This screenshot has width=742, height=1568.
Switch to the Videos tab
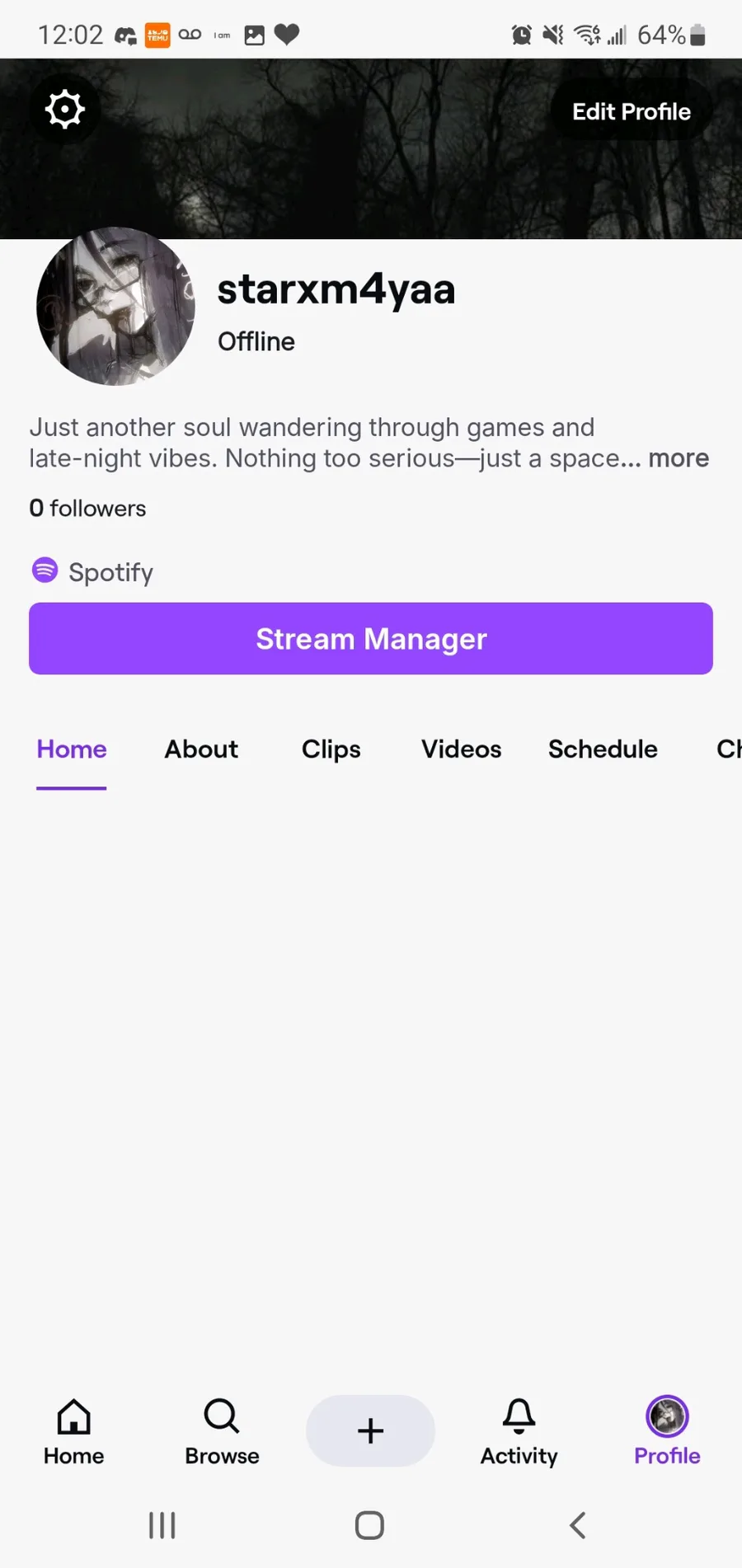[x=462, y=749]
